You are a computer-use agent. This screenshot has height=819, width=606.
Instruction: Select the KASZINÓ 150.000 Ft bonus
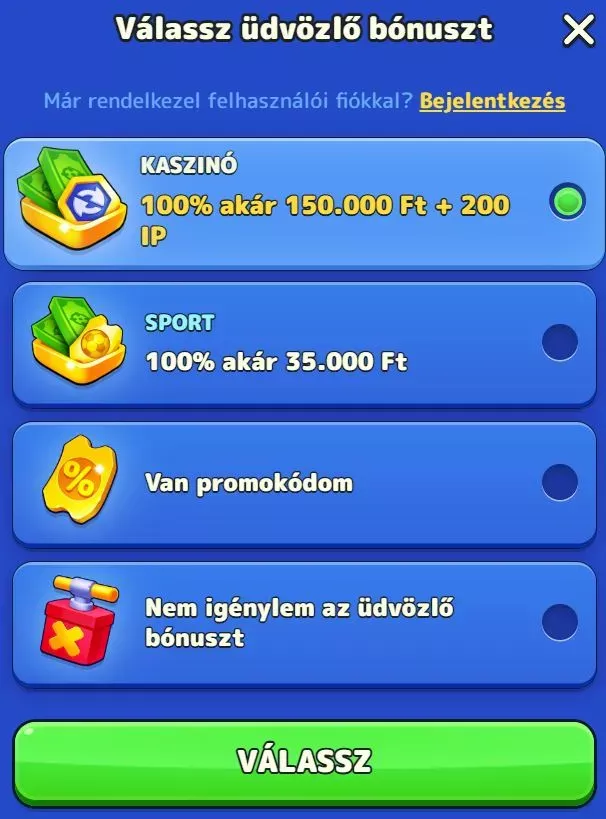[x=566, y=203]
